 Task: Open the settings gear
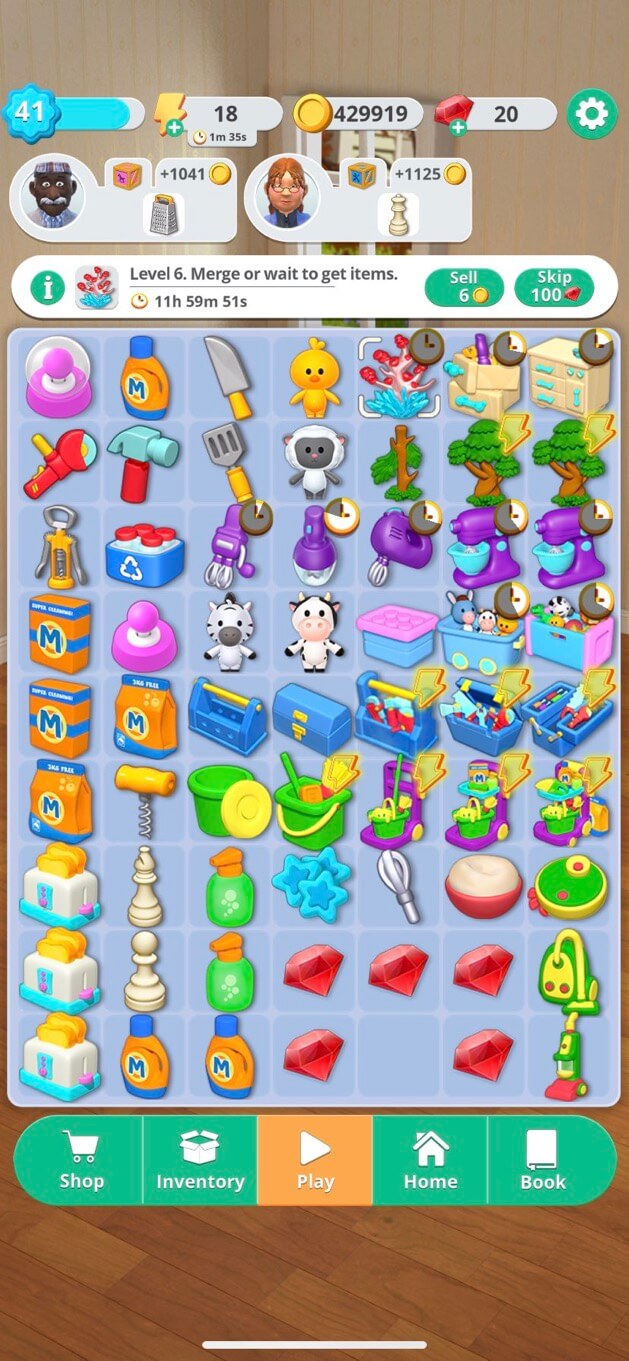tap(592, 115)
